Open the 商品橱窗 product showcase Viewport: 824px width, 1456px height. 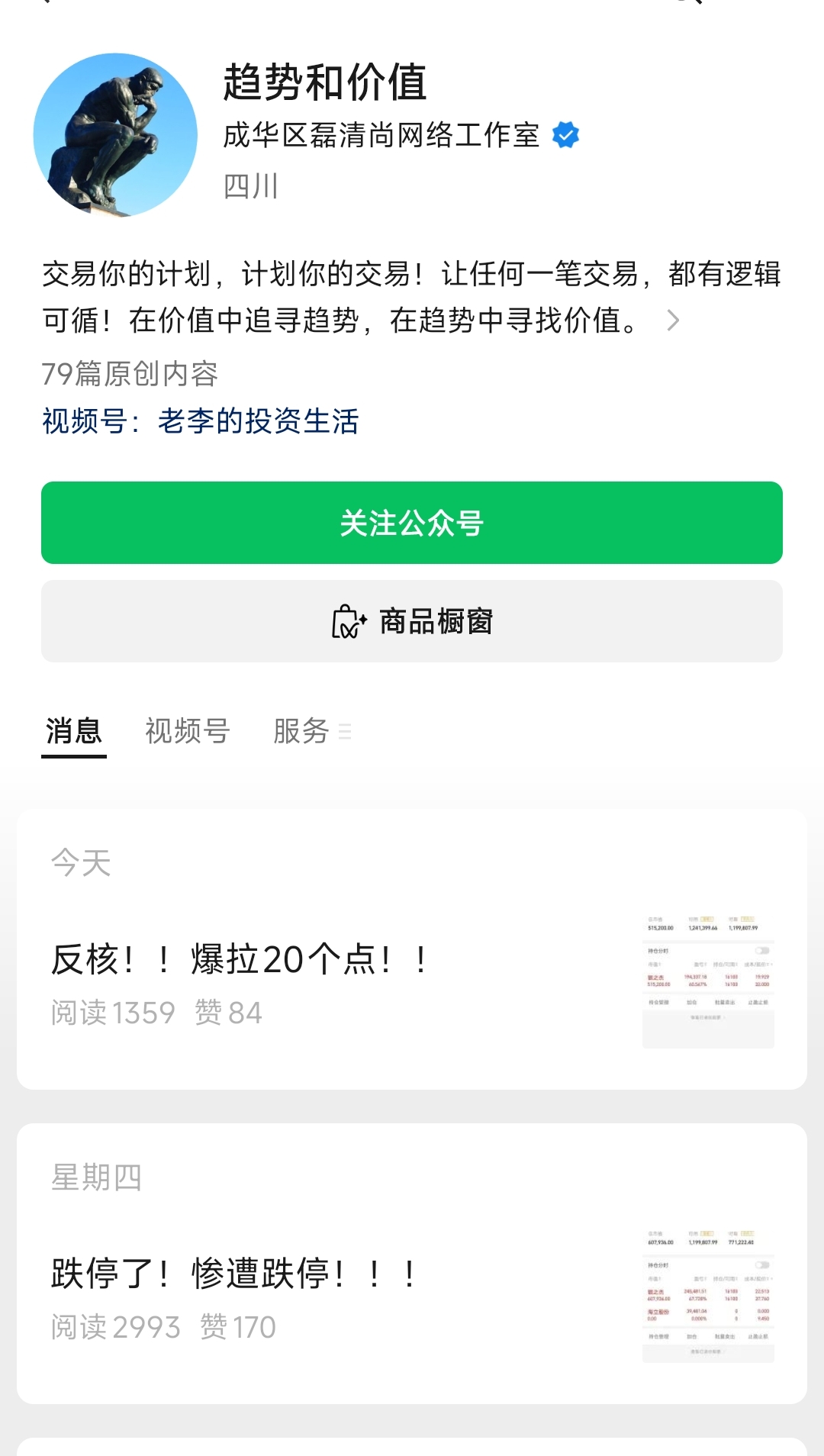(x=412, y=621)
